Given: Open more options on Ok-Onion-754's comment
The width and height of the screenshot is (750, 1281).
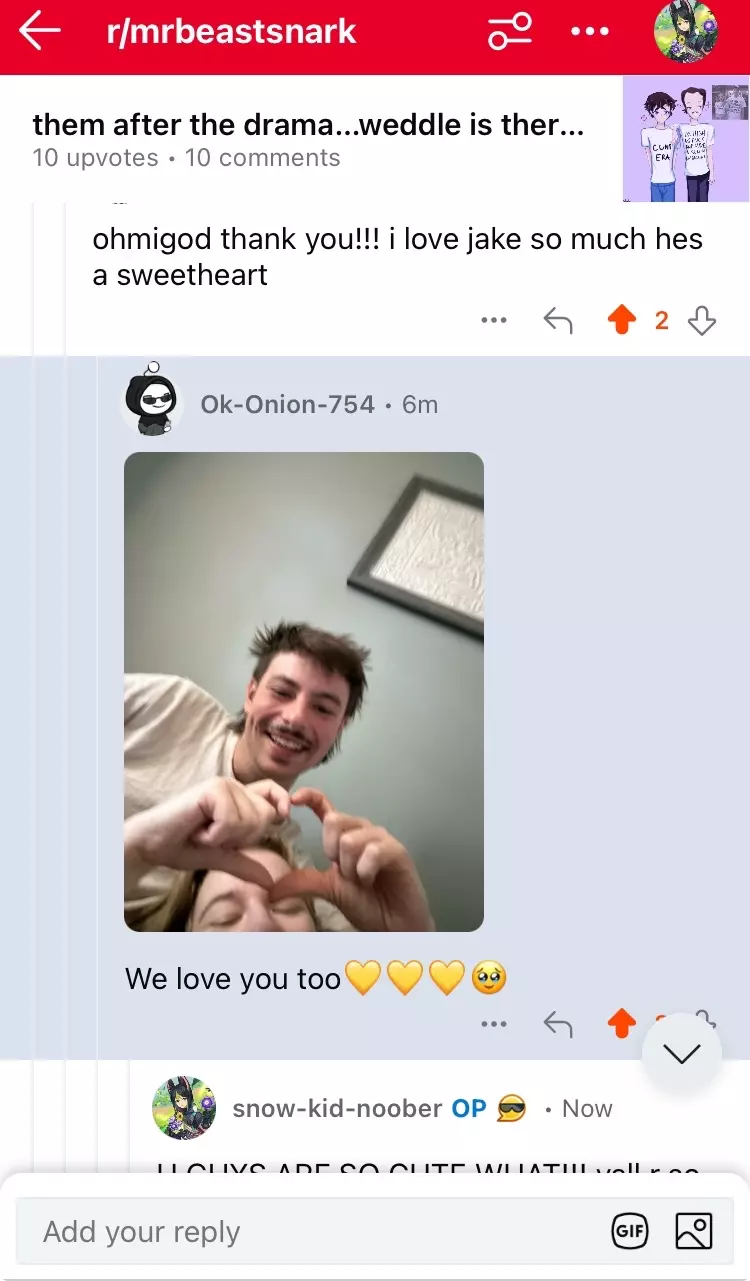Looking at the screenshot, I should tap(494, 1023).
